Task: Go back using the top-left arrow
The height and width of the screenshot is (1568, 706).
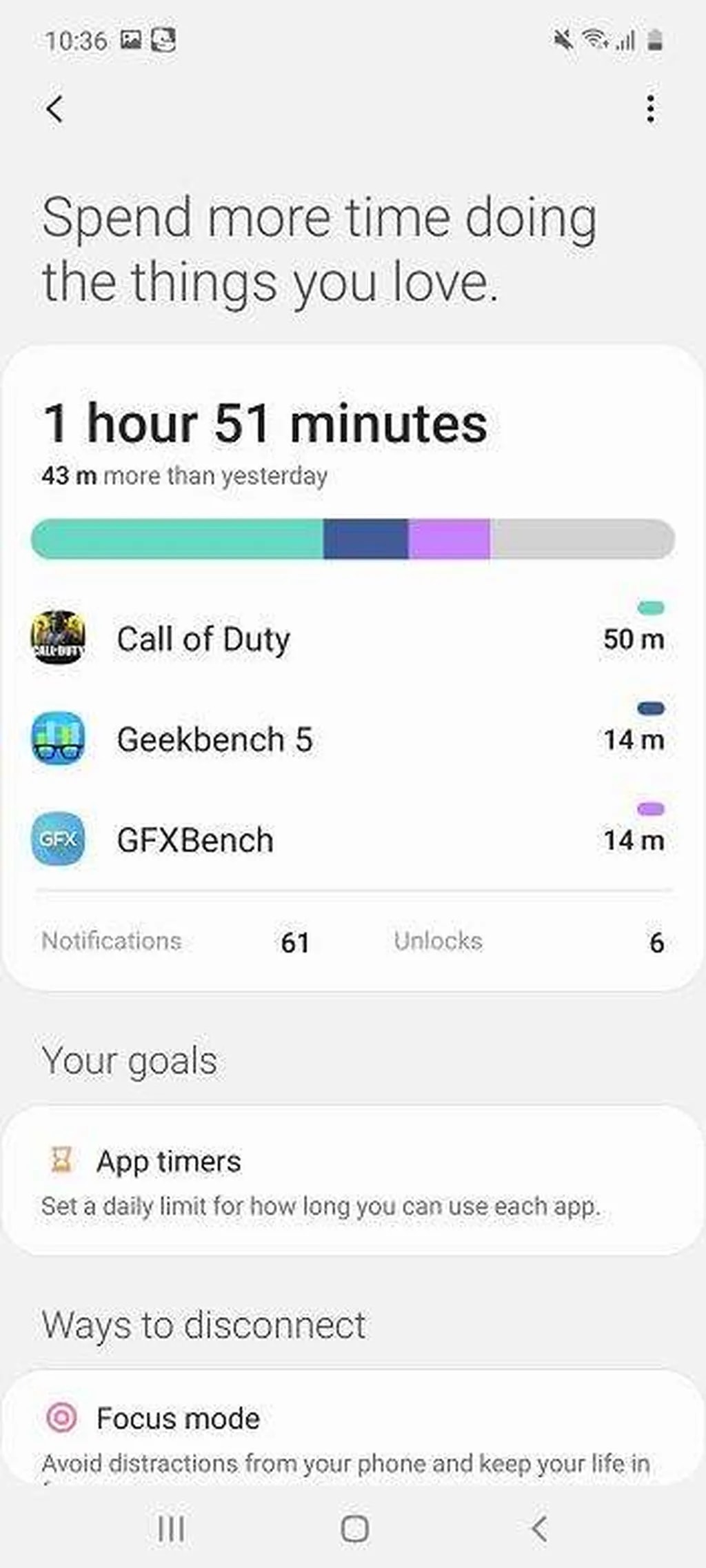Action: 54,109
